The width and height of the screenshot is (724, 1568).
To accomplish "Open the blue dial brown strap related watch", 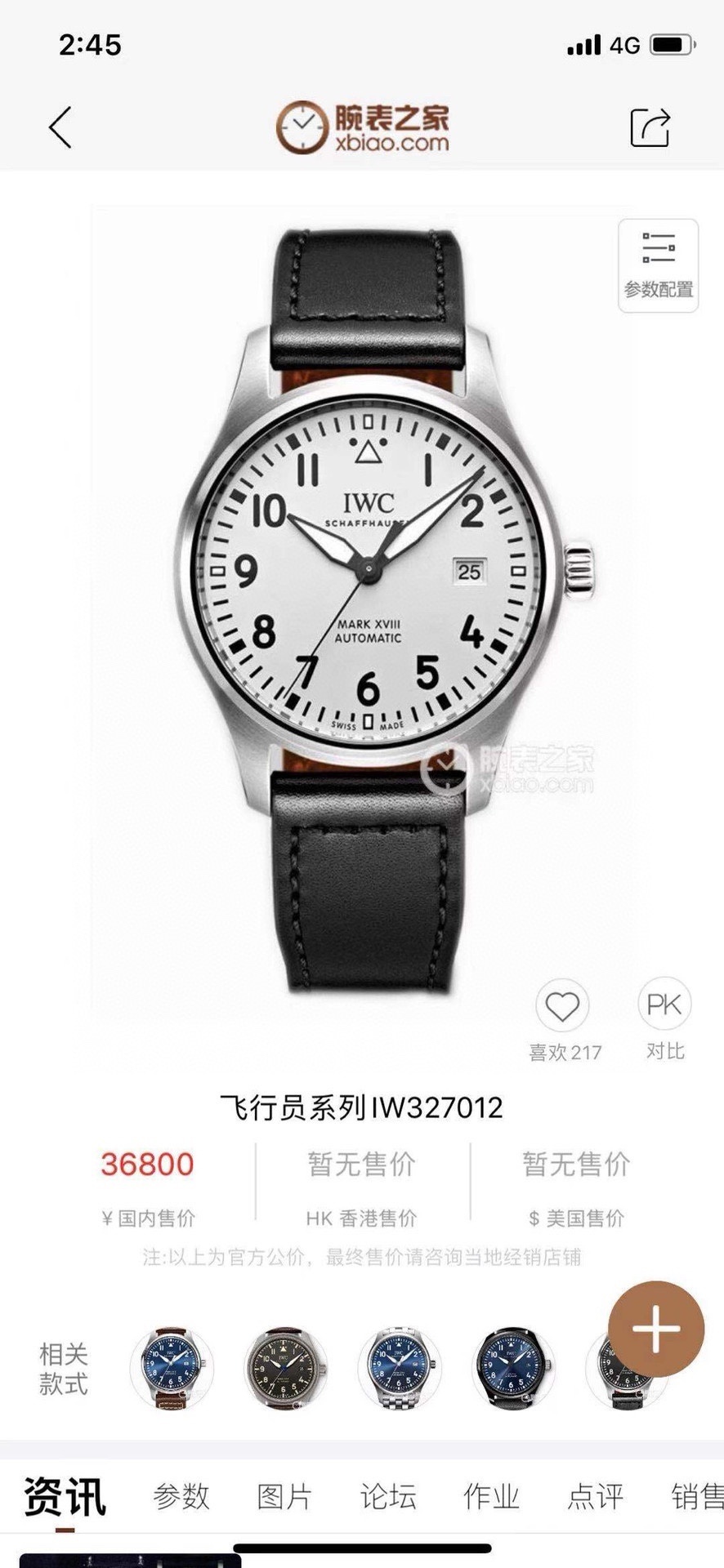I will [x=172, y=1369].
